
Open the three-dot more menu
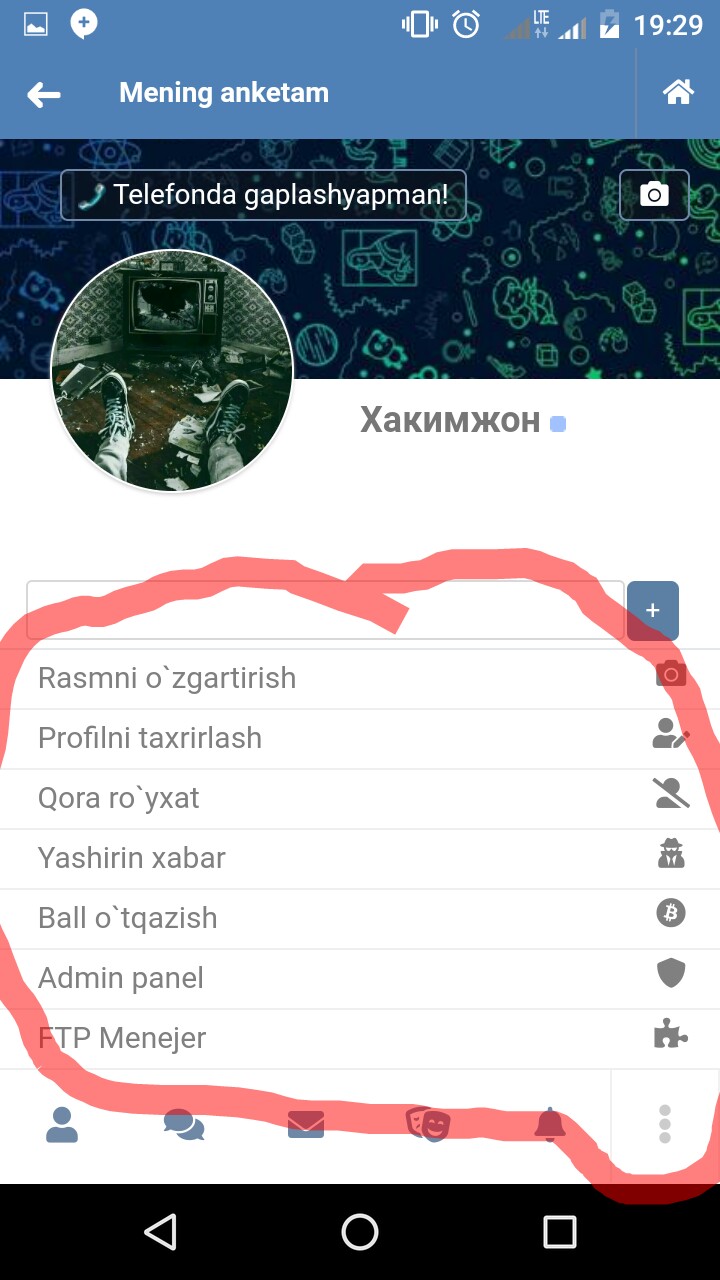click(x=665, y=1125)
